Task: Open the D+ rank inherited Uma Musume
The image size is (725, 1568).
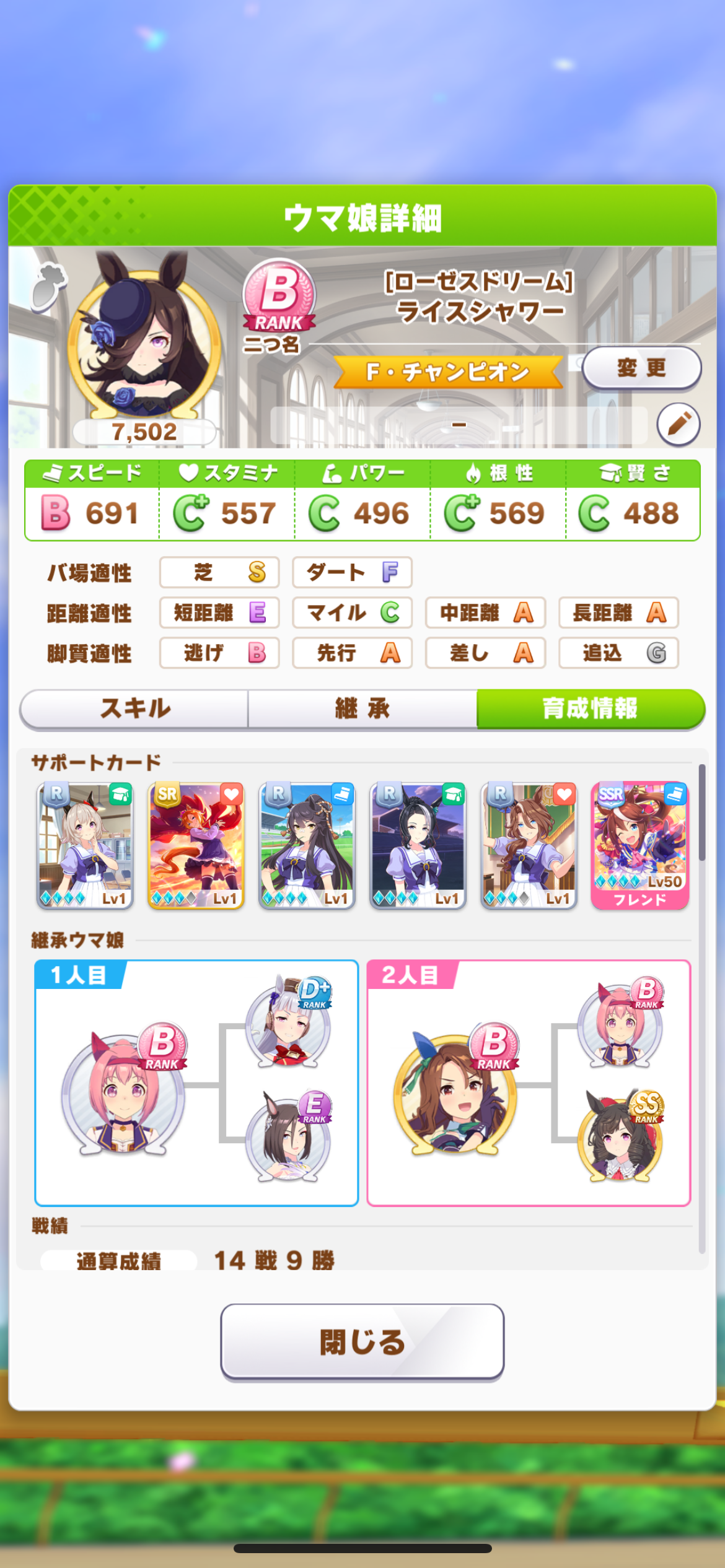Action: (x=288, y=1023)
